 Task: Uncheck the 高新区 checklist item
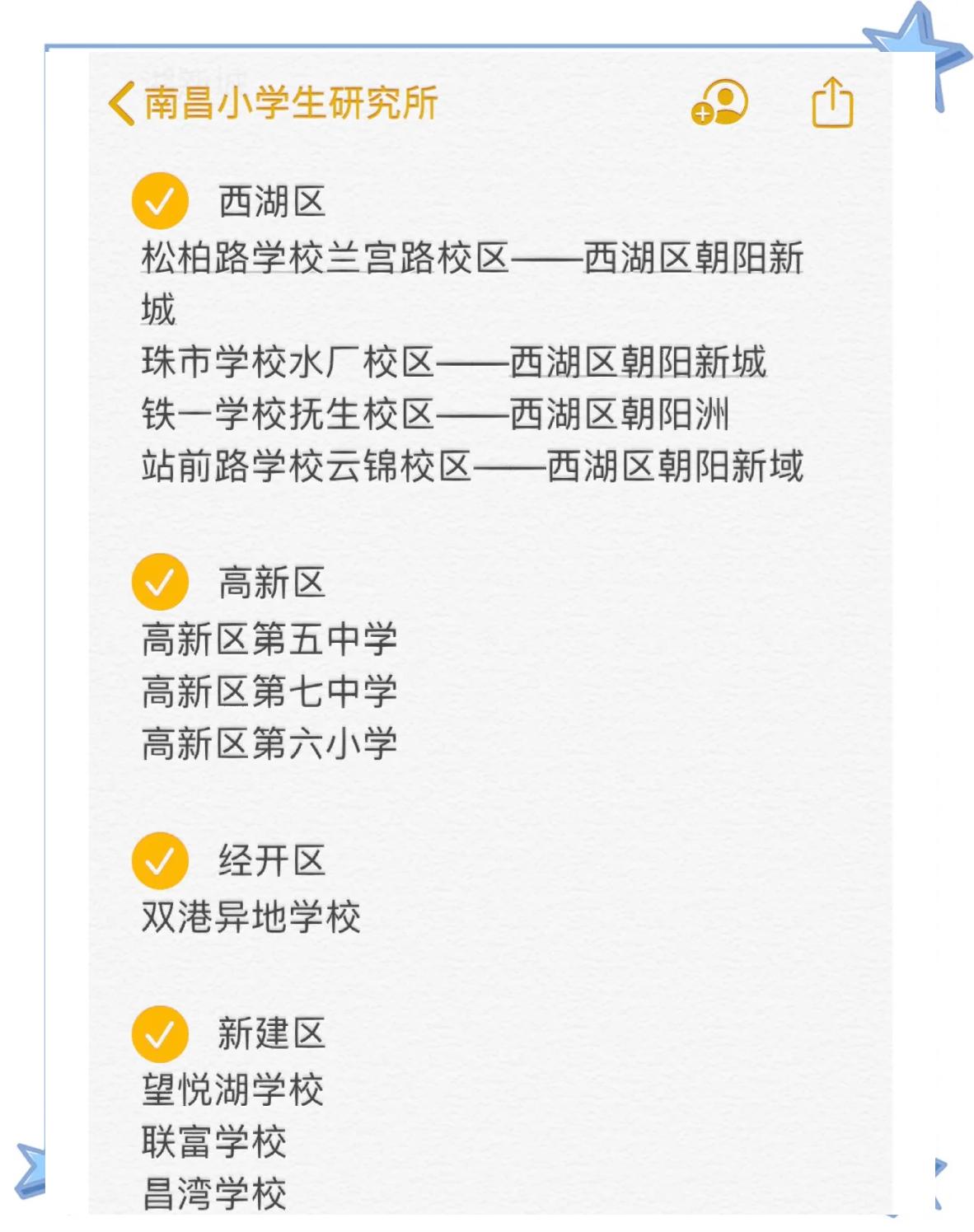[x=161, y=581]
